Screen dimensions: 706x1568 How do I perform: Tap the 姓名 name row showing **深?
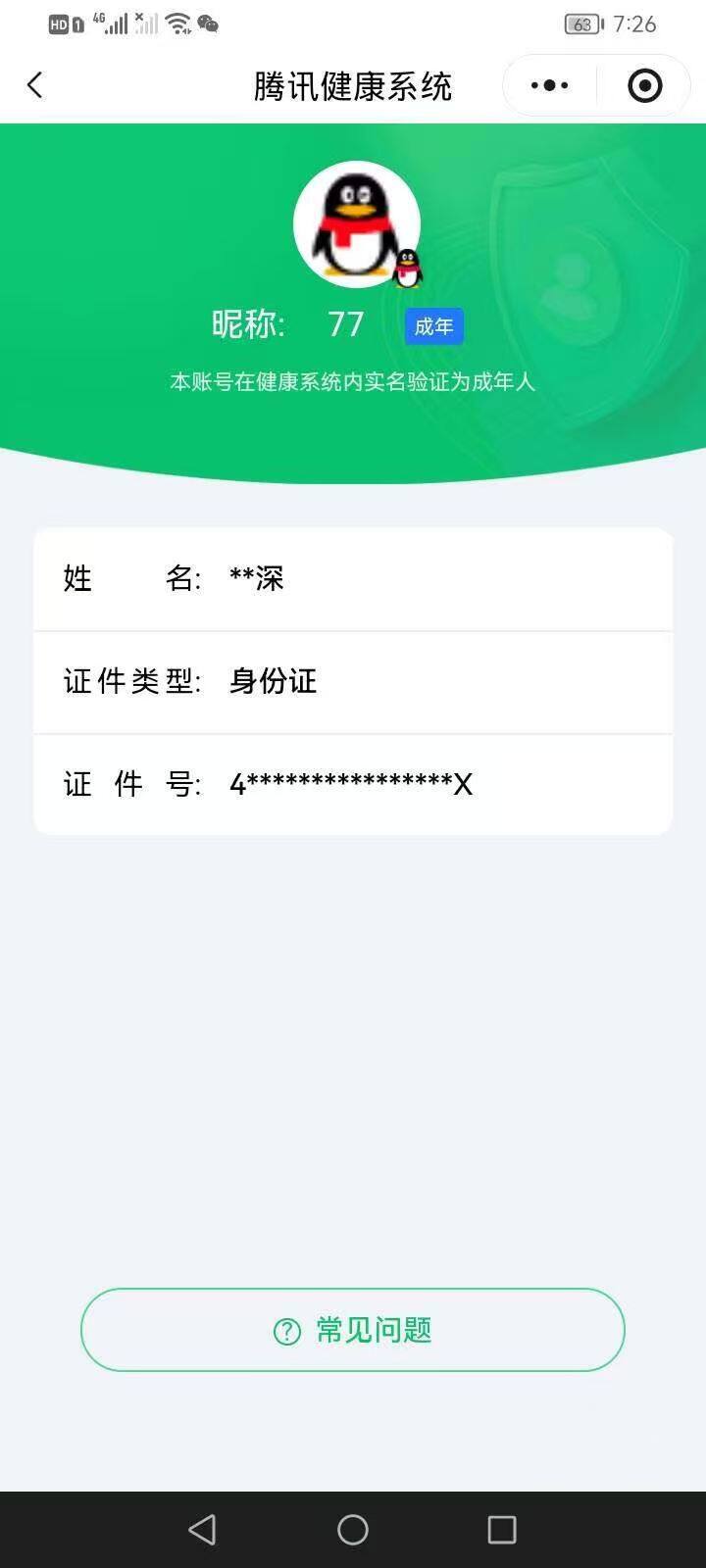pyautogui.click(x=353, y=579)
